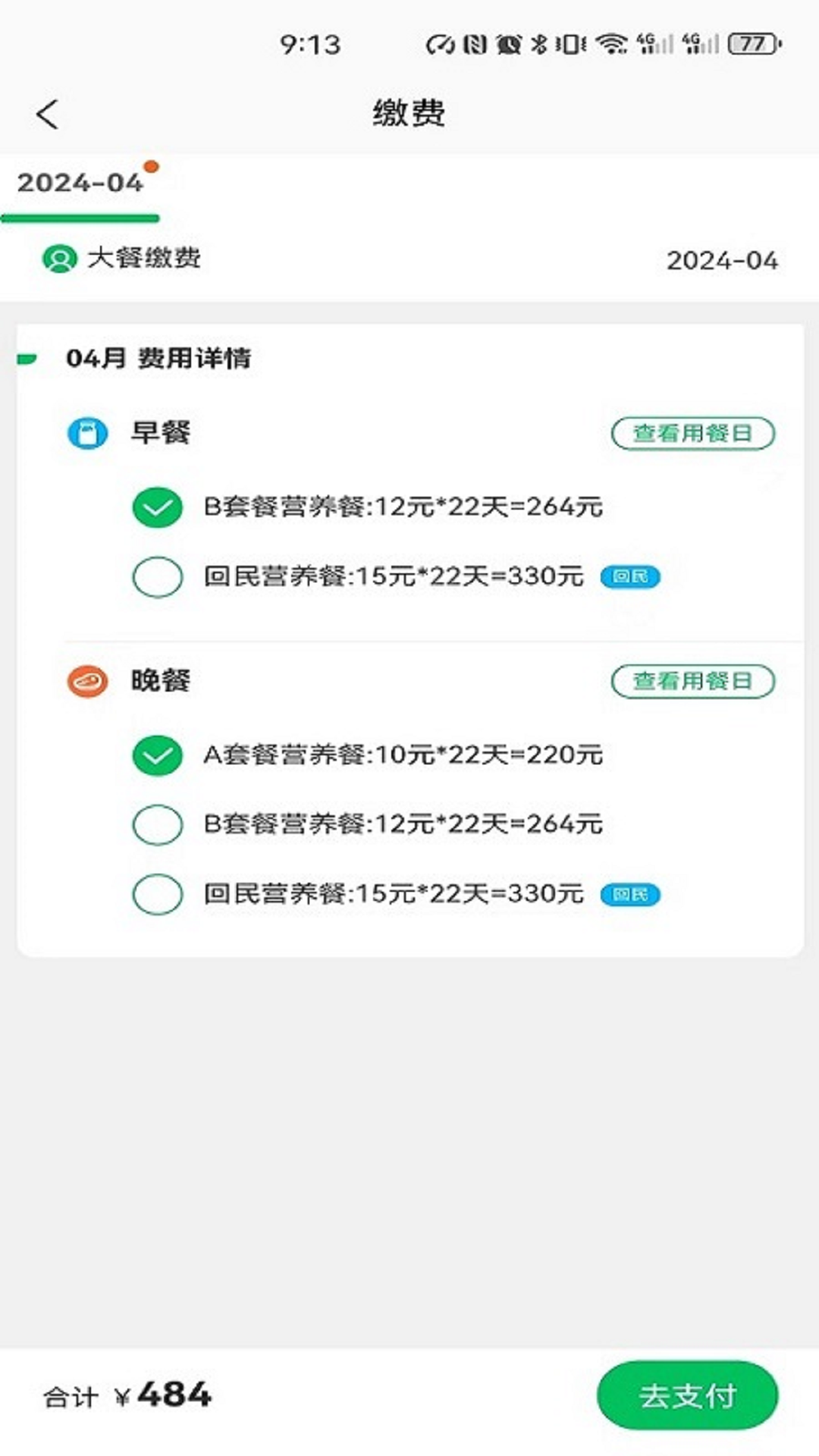Click the 2024-04 label on 大餐缴费 row
819x1456 pixels.
[x=723, y=260]
